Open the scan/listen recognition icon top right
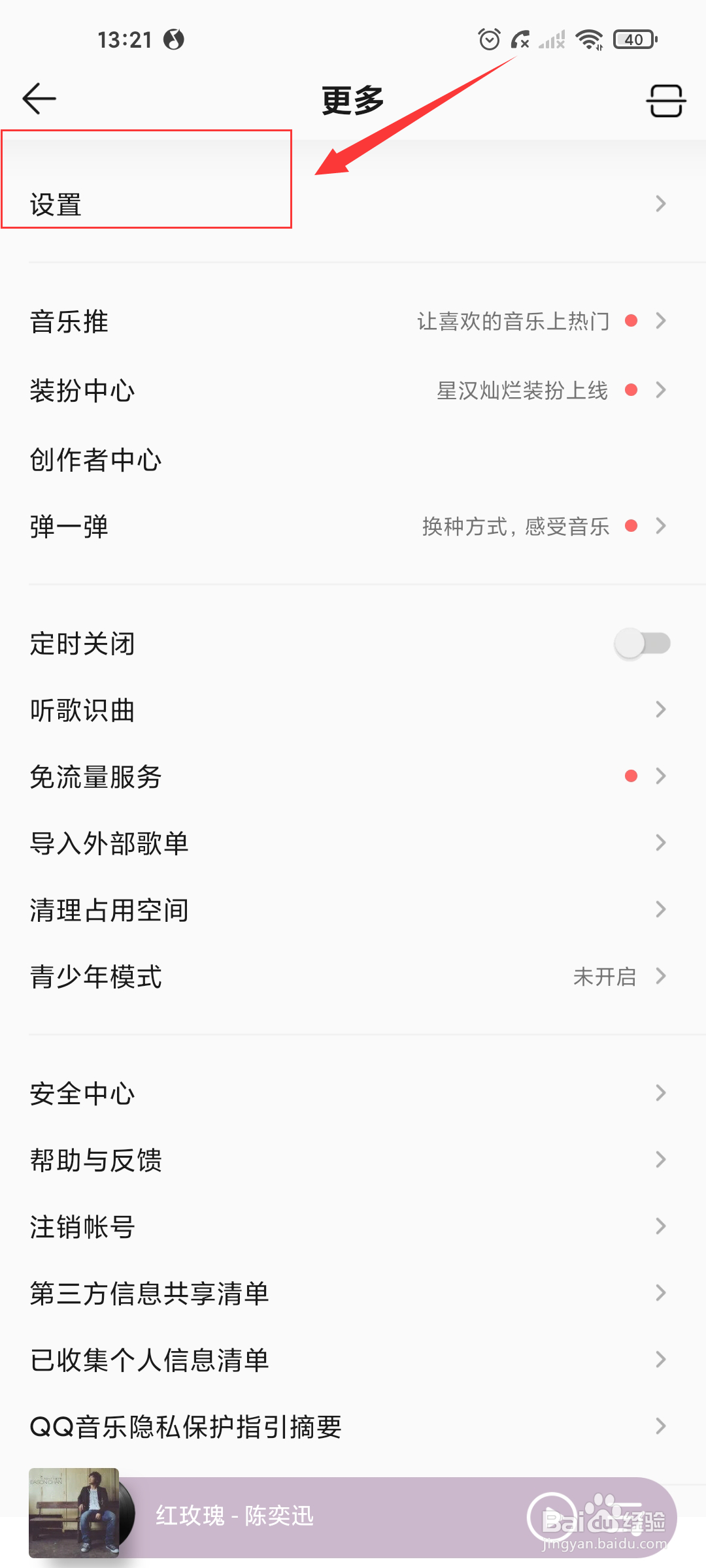Image resolution: width=706 pixels, height=1568 pixels. pyautogui.click(x=666, y=99)
